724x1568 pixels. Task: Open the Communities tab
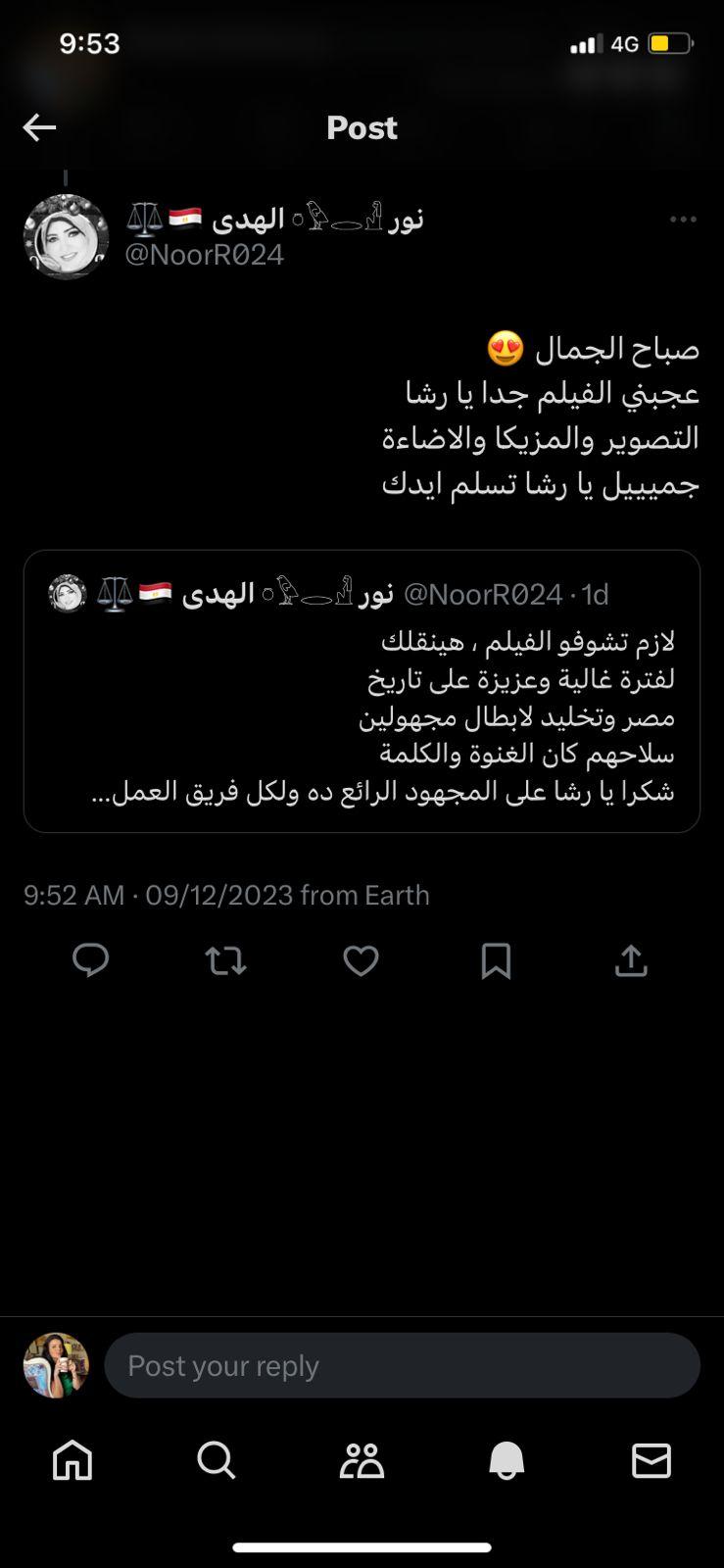[x=362, y=1460]
